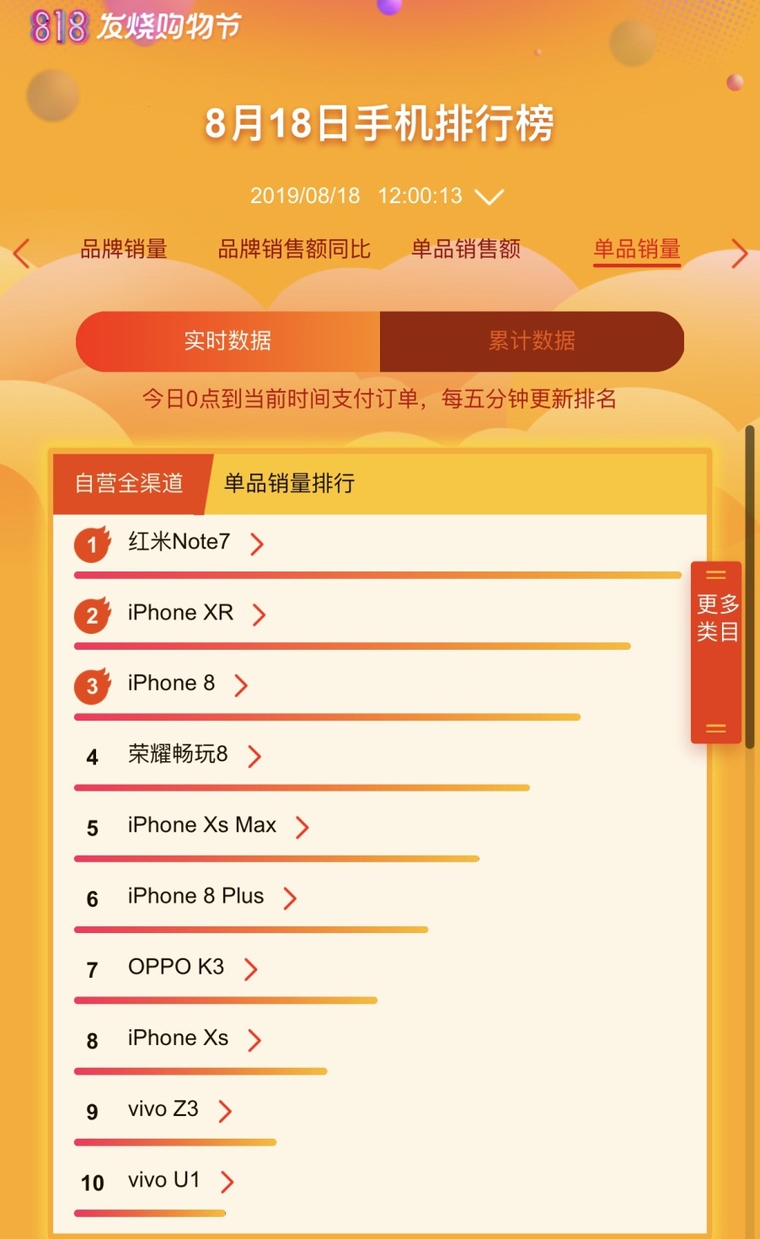The image size is (760, 1239).
Task: Select the 单品销量 tab
Action: click(637, 250)
